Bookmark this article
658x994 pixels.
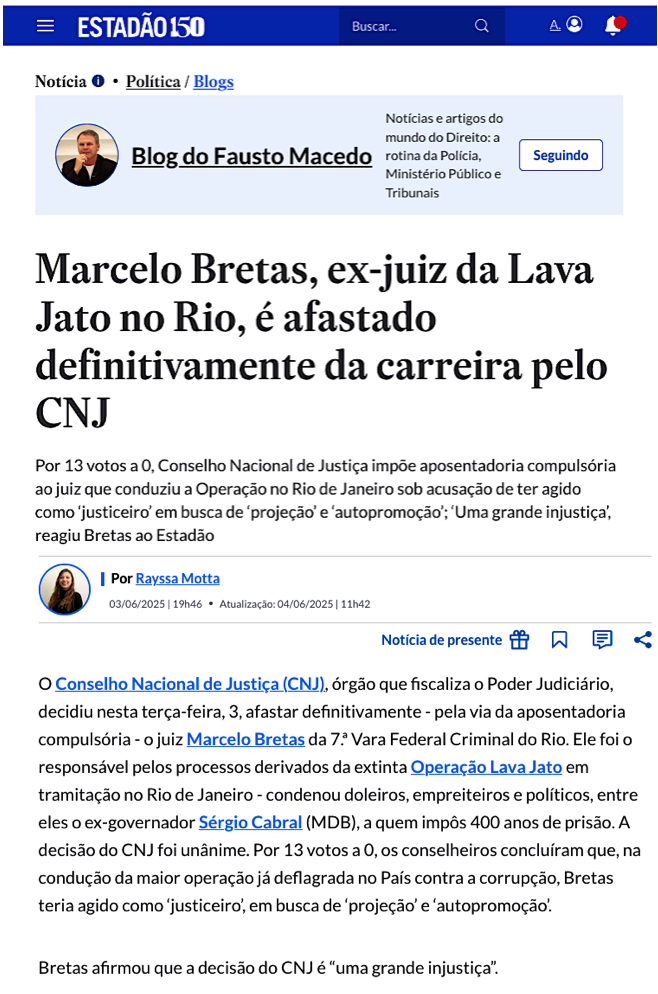(559, 640)
